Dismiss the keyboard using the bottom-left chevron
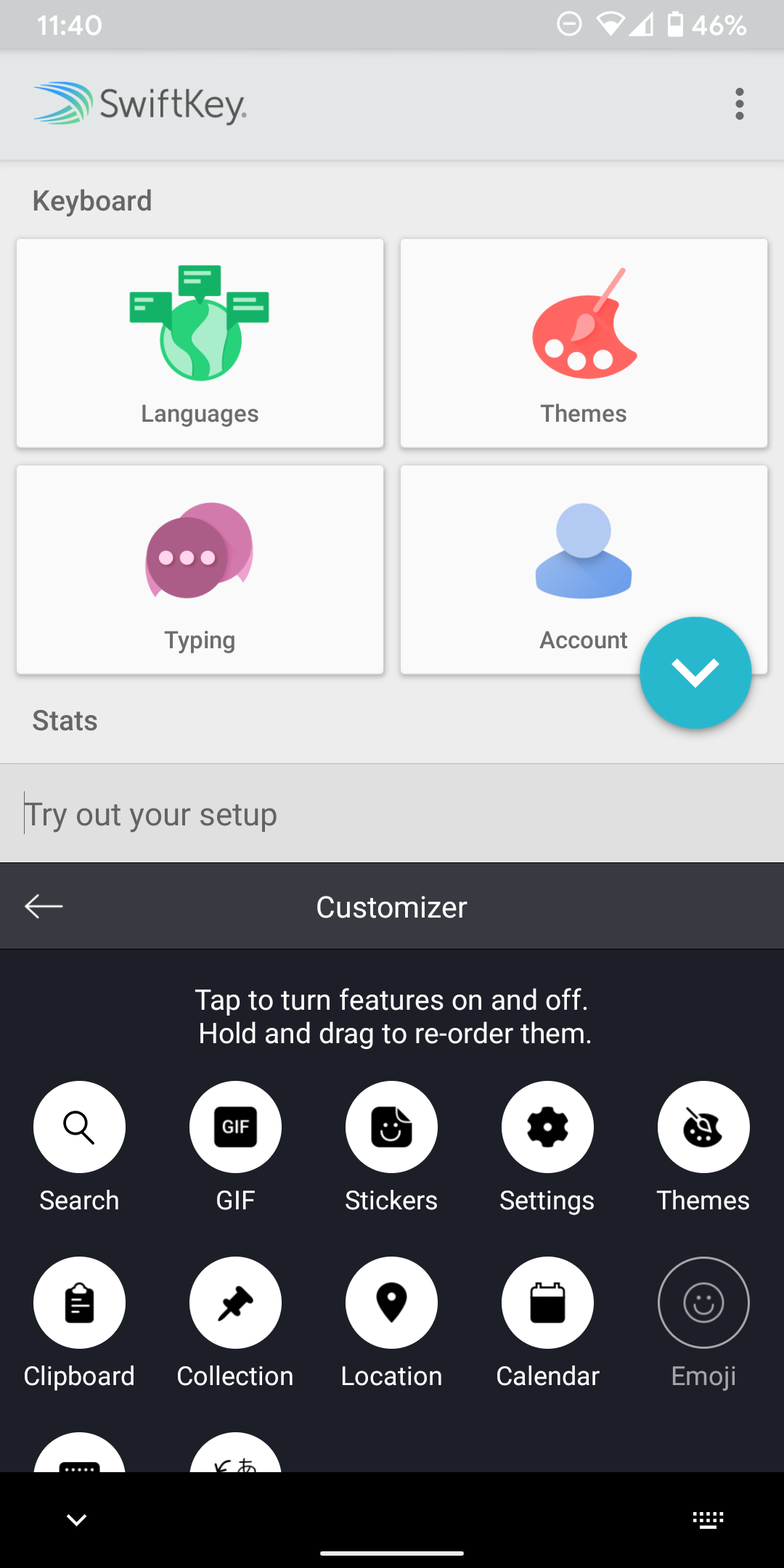Screen dimensions: 784x1568 76,1520
